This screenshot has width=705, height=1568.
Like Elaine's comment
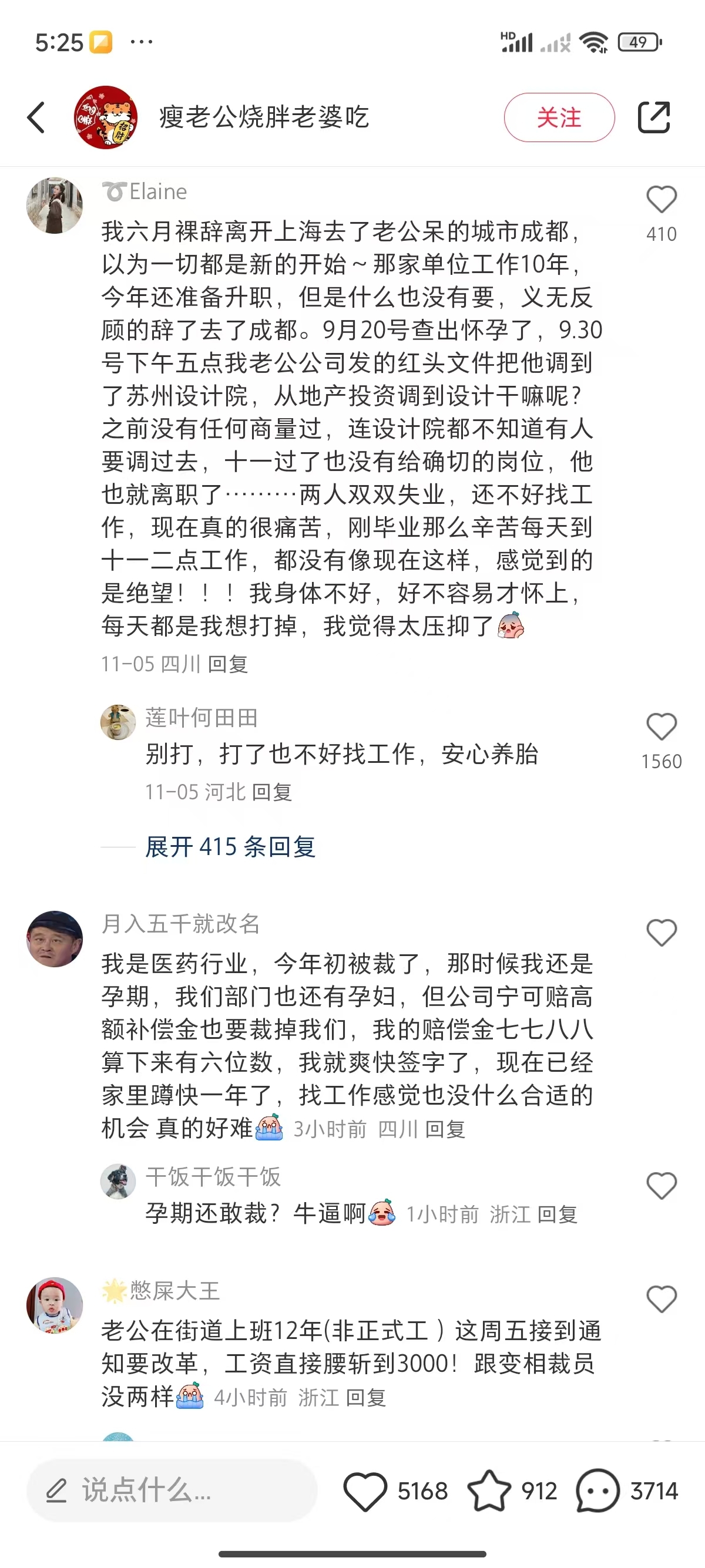[x=661, y=200]
